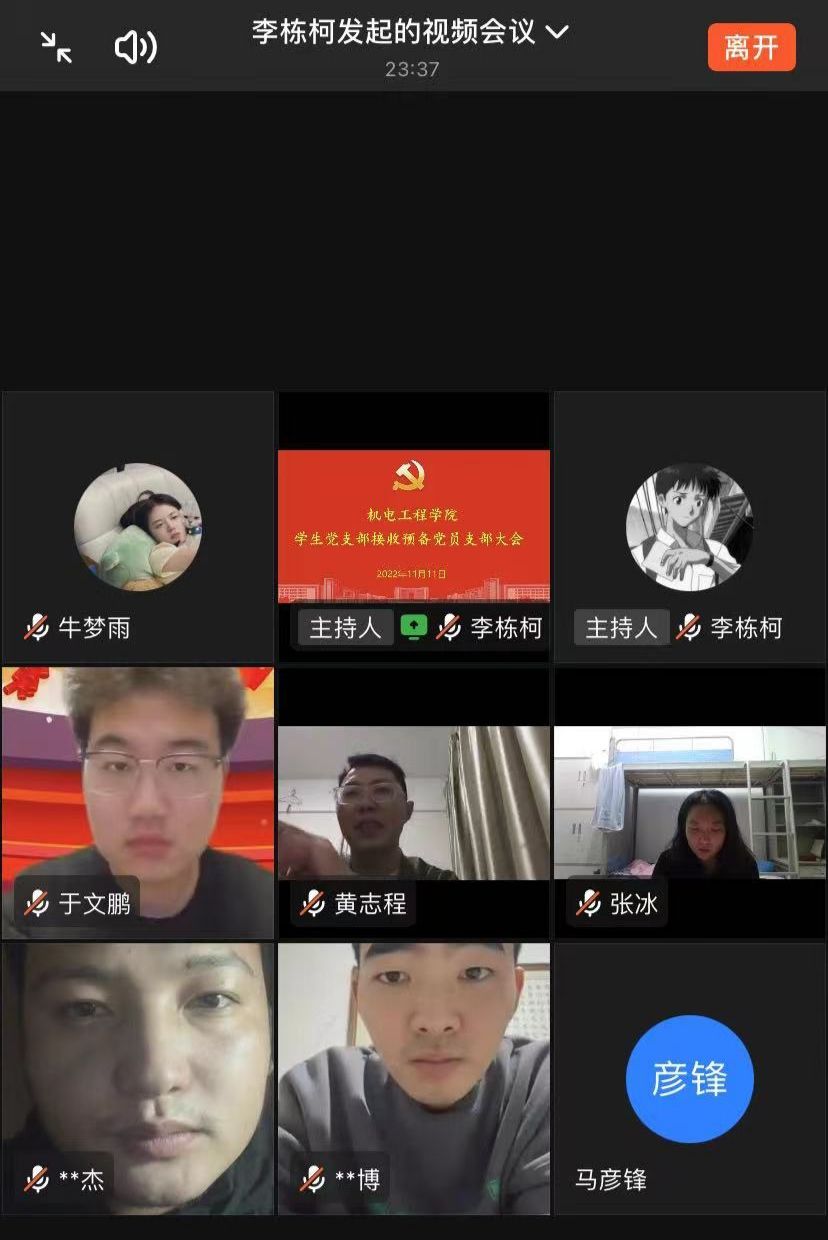Viewport: 828px width, 1240px height.
Task: Open 马彦锋's participant tile
Action: pos(690,1078)
